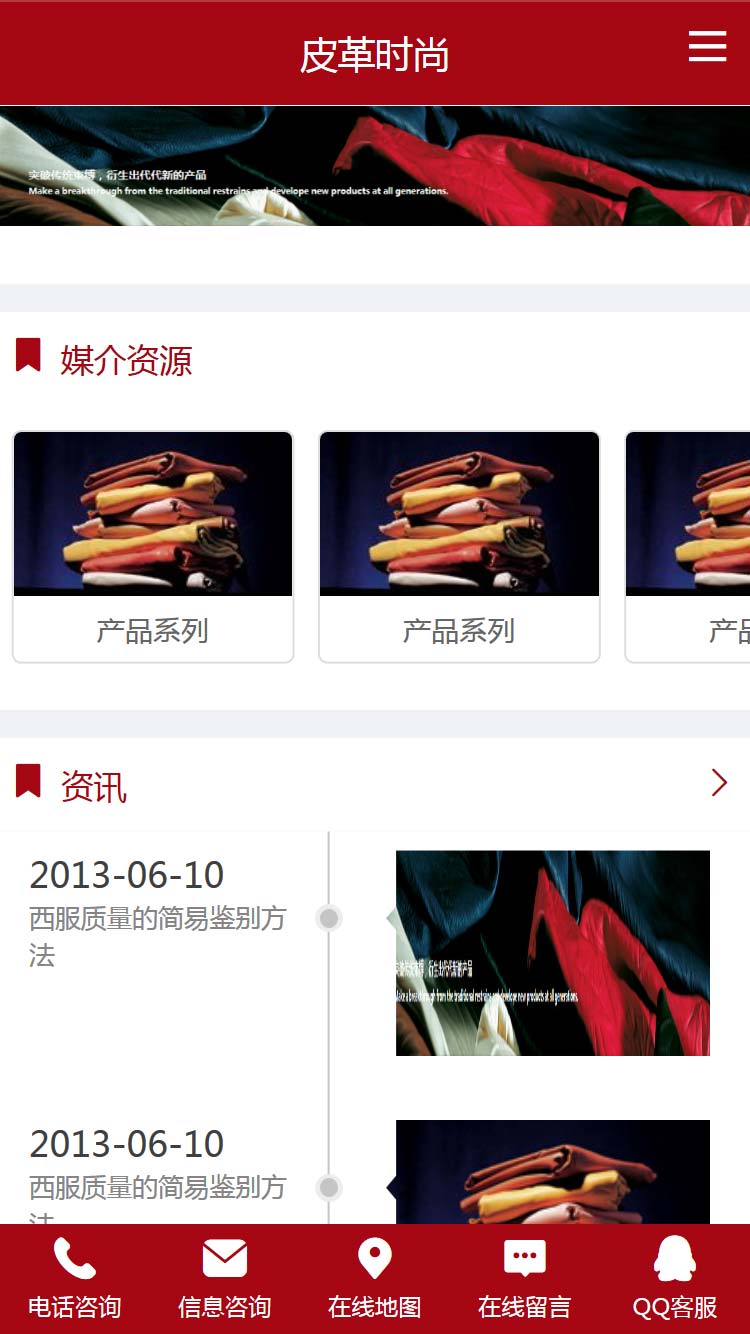Open the second 产品系列 card

[459, 546]
